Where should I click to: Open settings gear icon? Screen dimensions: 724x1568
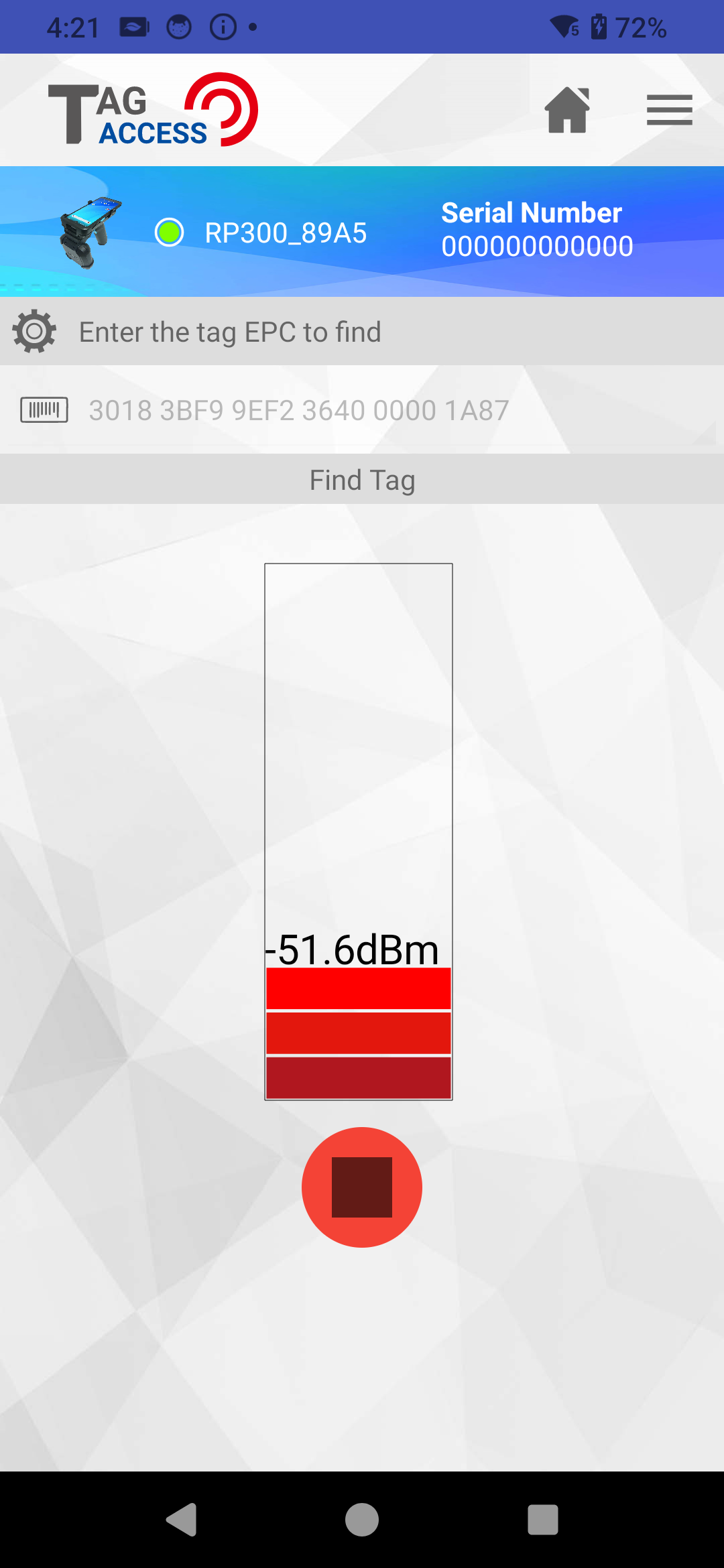tap(34, 331)
